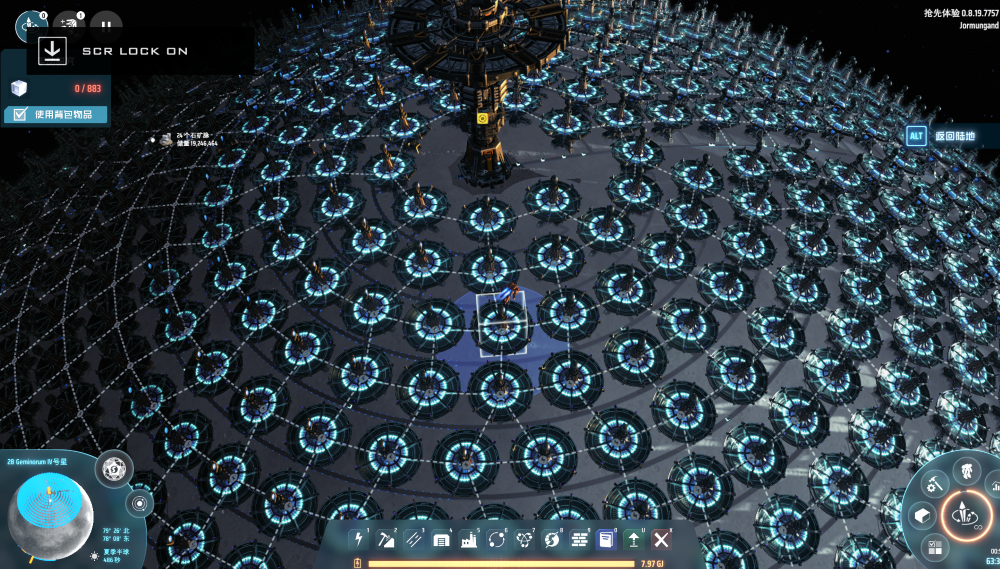Open the research lab build category
Image resolution: width=1000 pixels, height=569 pixels.
pyautogui.click(x=523, y=540)
